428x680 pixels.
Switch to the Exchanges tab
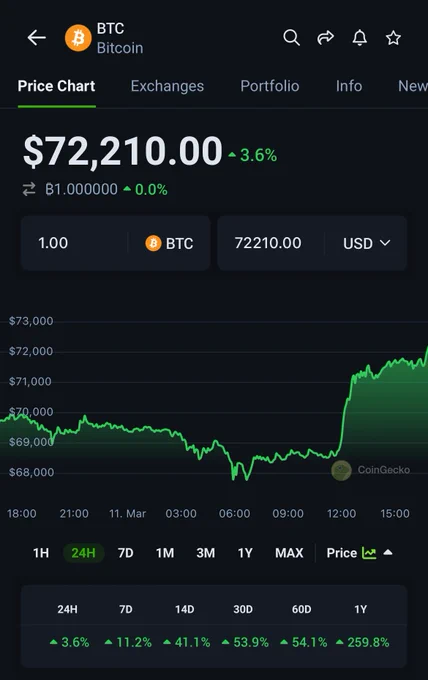167,86
